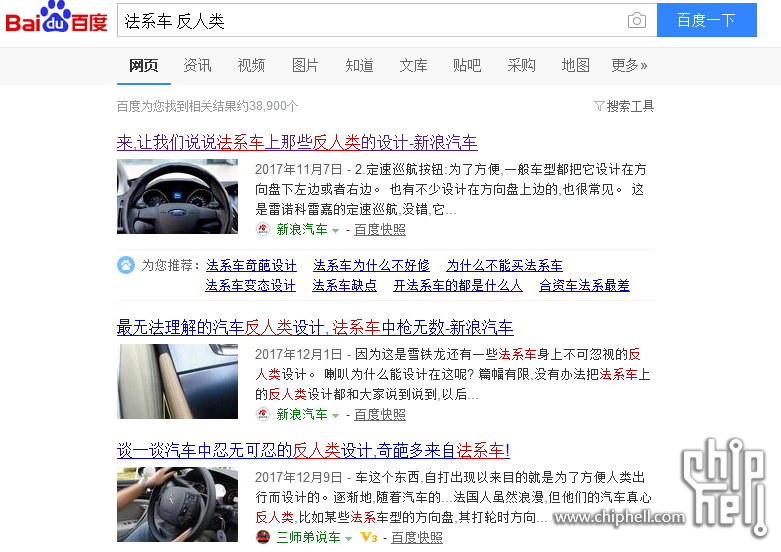Open result 最无法理解的汽车反人类设计,法系车中枪无数
This screenshot has height=552, width=781.
point(315,327)
